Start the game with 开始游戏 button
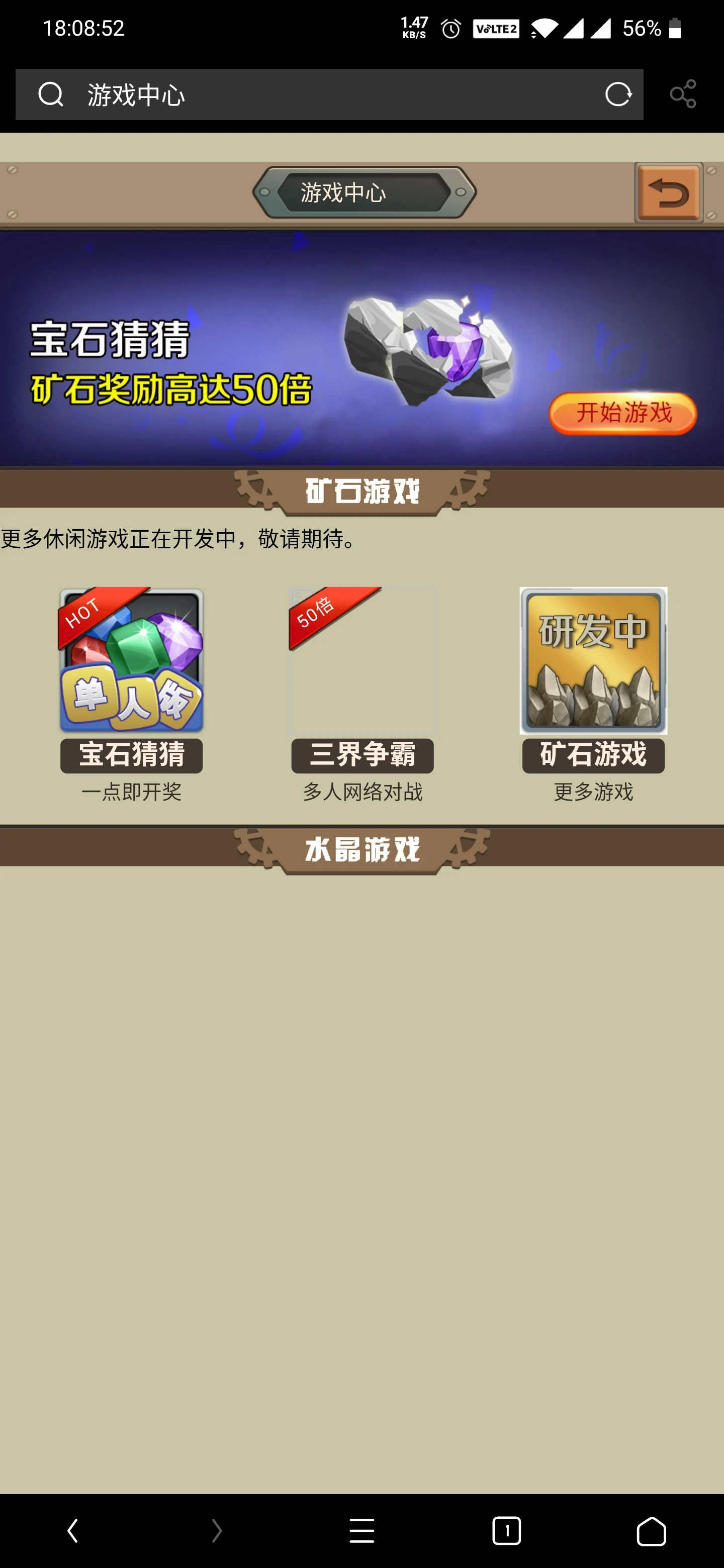 pyautogui.click(x=622, y=413)
